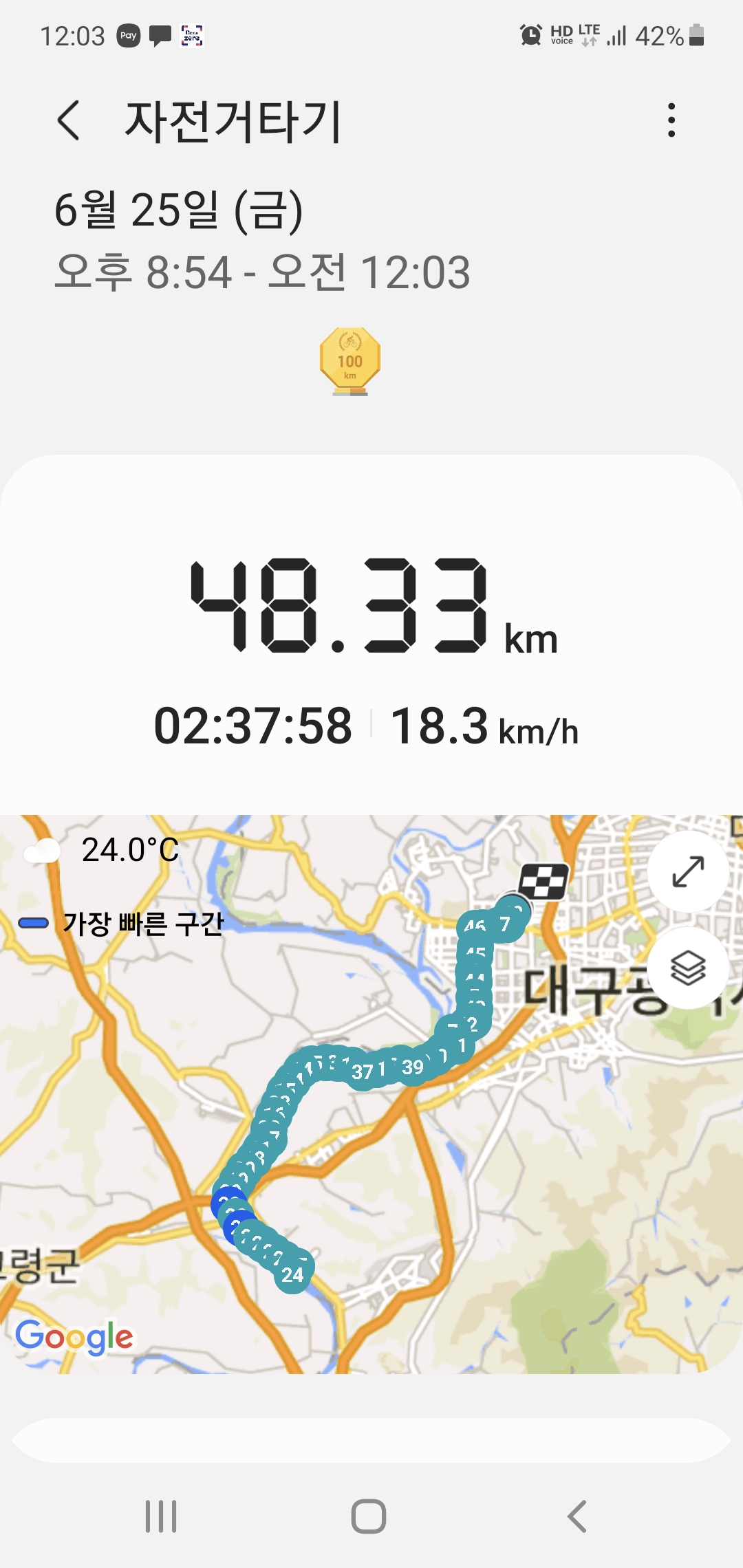This screenshot has width=743, height=1568.
Task: Tap the system home button
Action: (369, 1516)
